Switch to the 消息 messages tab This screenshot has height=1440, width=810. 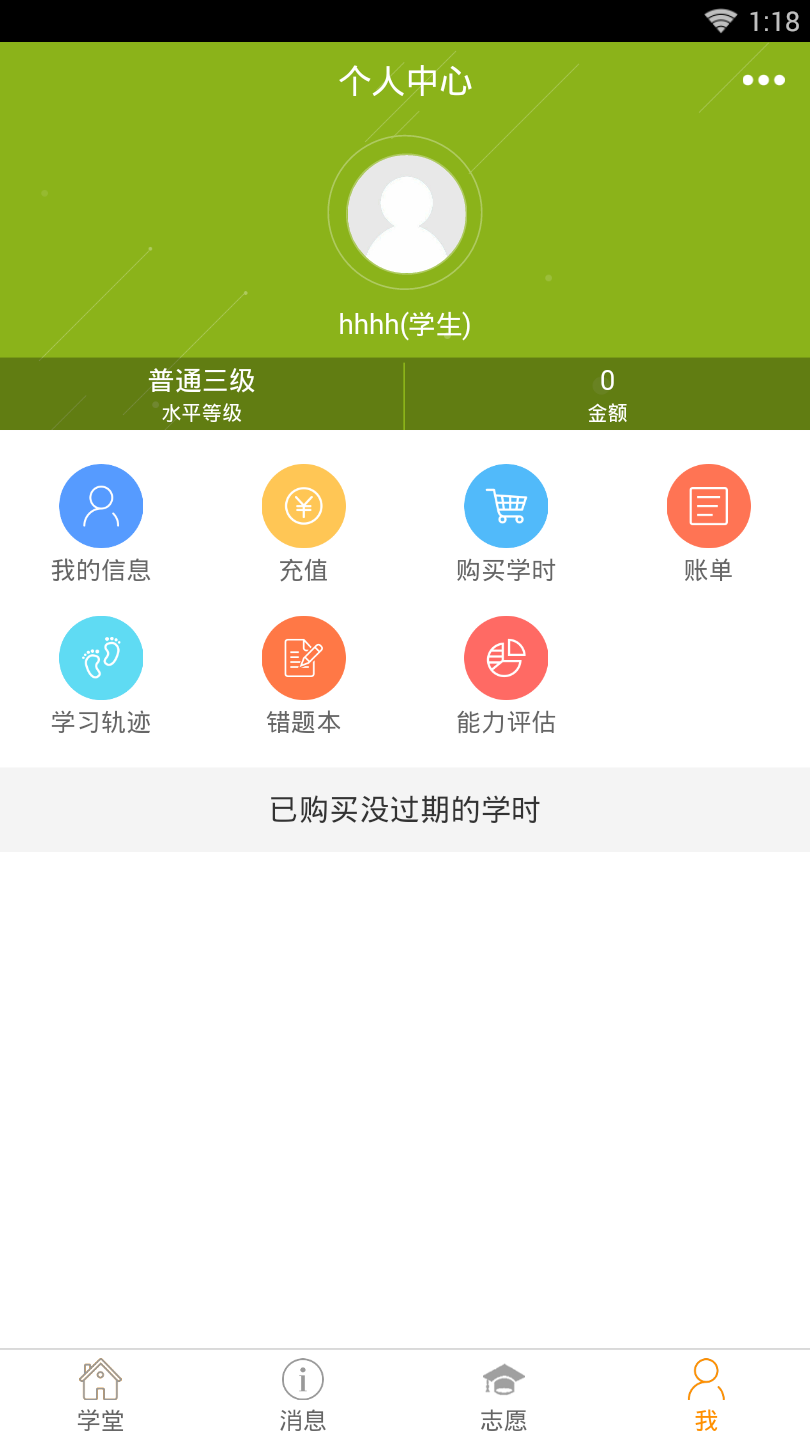303,1395
